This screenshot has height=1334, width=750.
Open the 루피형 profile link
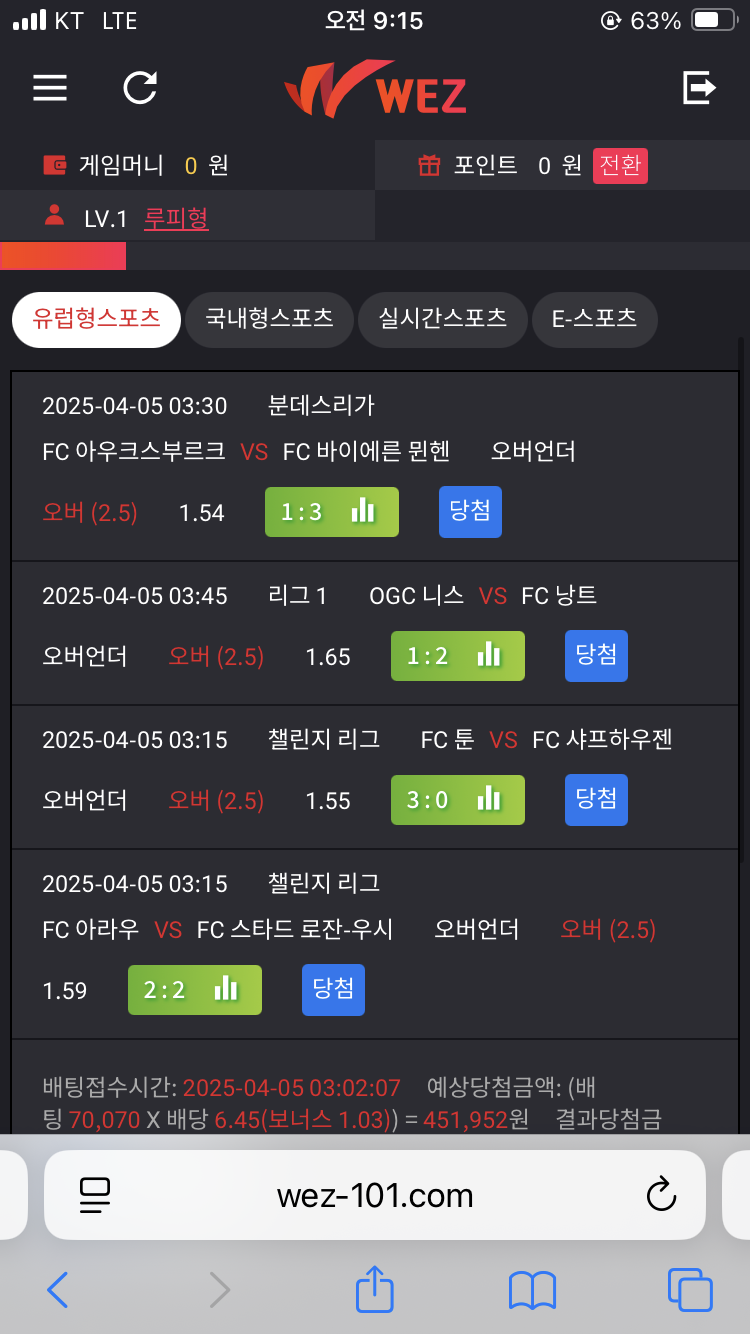(176, 218)
